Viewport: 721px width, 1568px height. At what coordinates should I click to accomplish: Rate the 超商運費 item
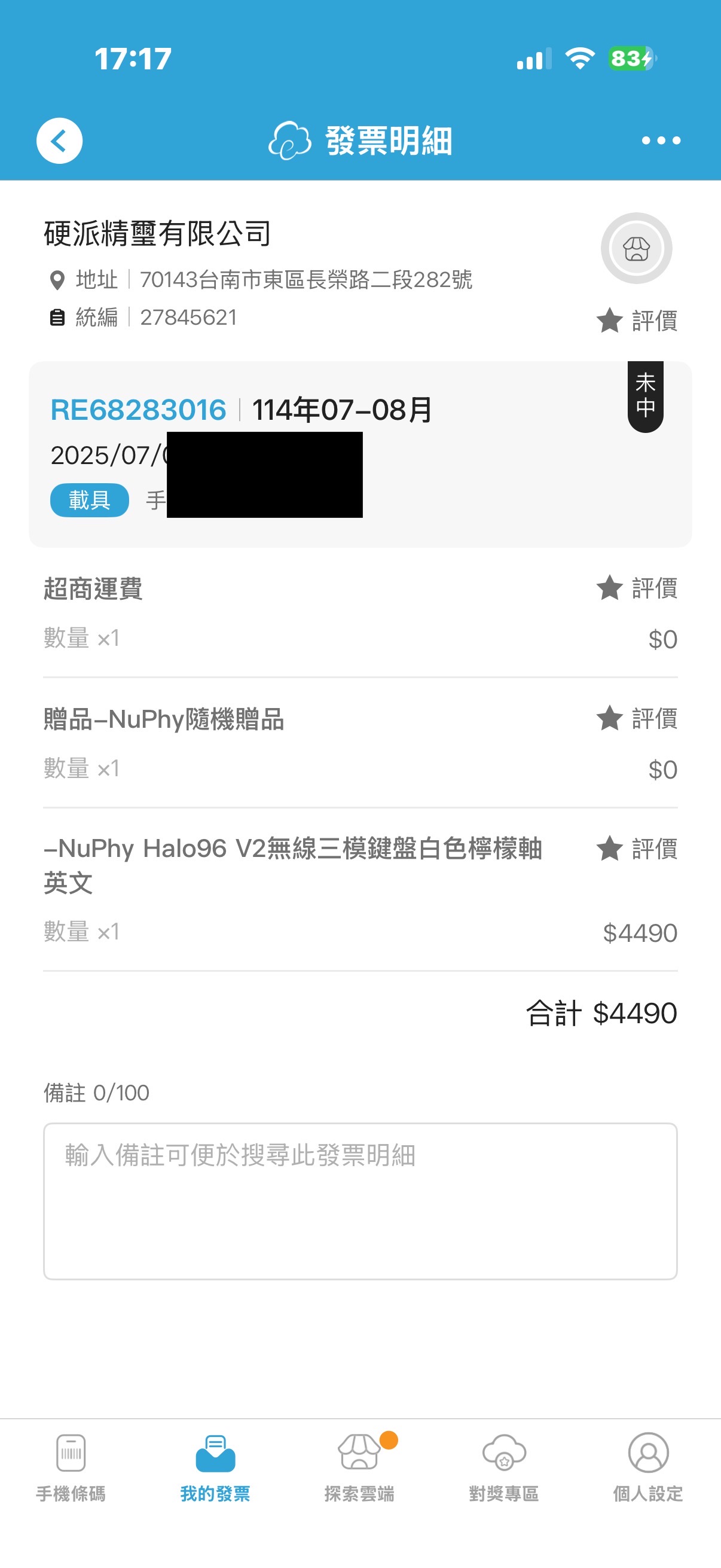tap(637, 588)
